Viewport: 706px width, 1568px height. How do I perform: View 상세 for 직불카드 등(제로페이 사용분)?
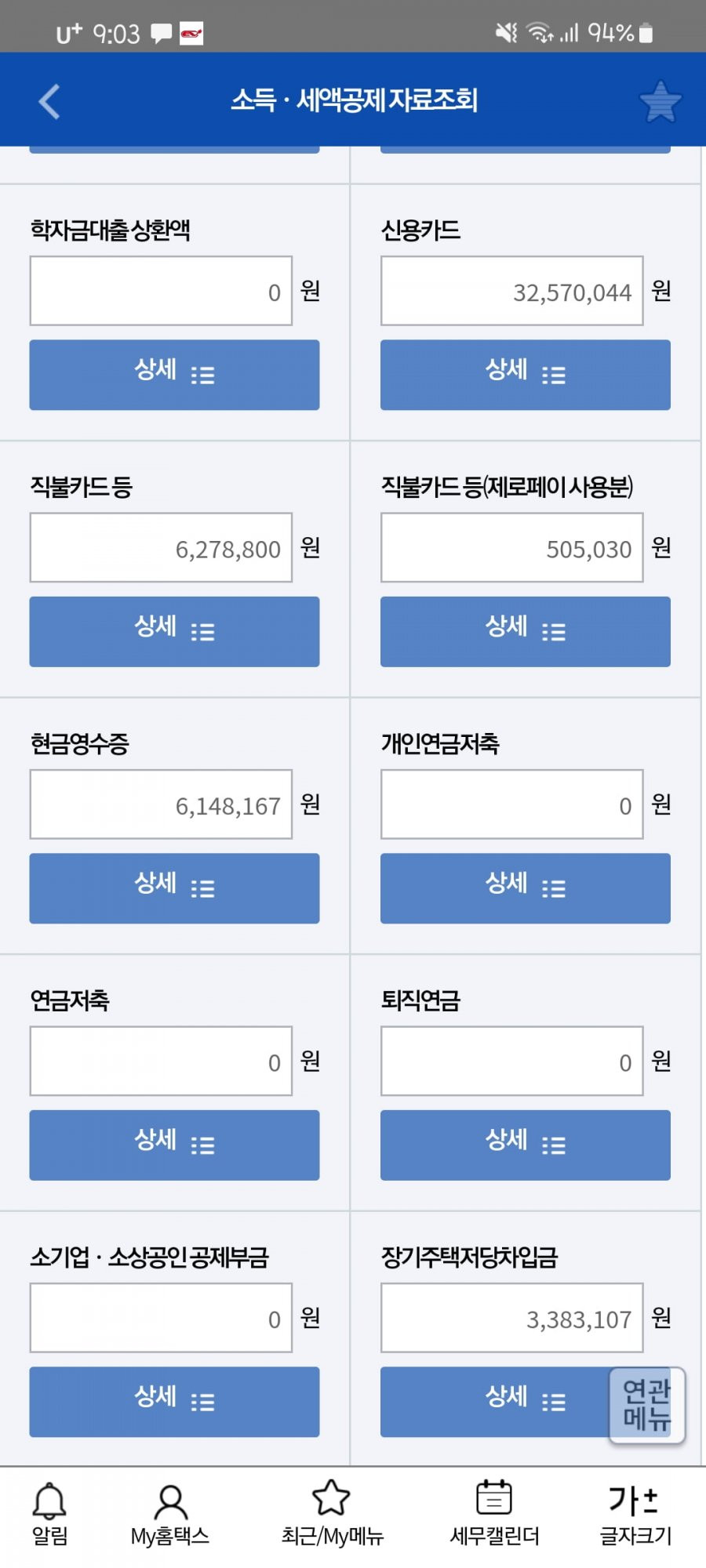coord(526,632)
